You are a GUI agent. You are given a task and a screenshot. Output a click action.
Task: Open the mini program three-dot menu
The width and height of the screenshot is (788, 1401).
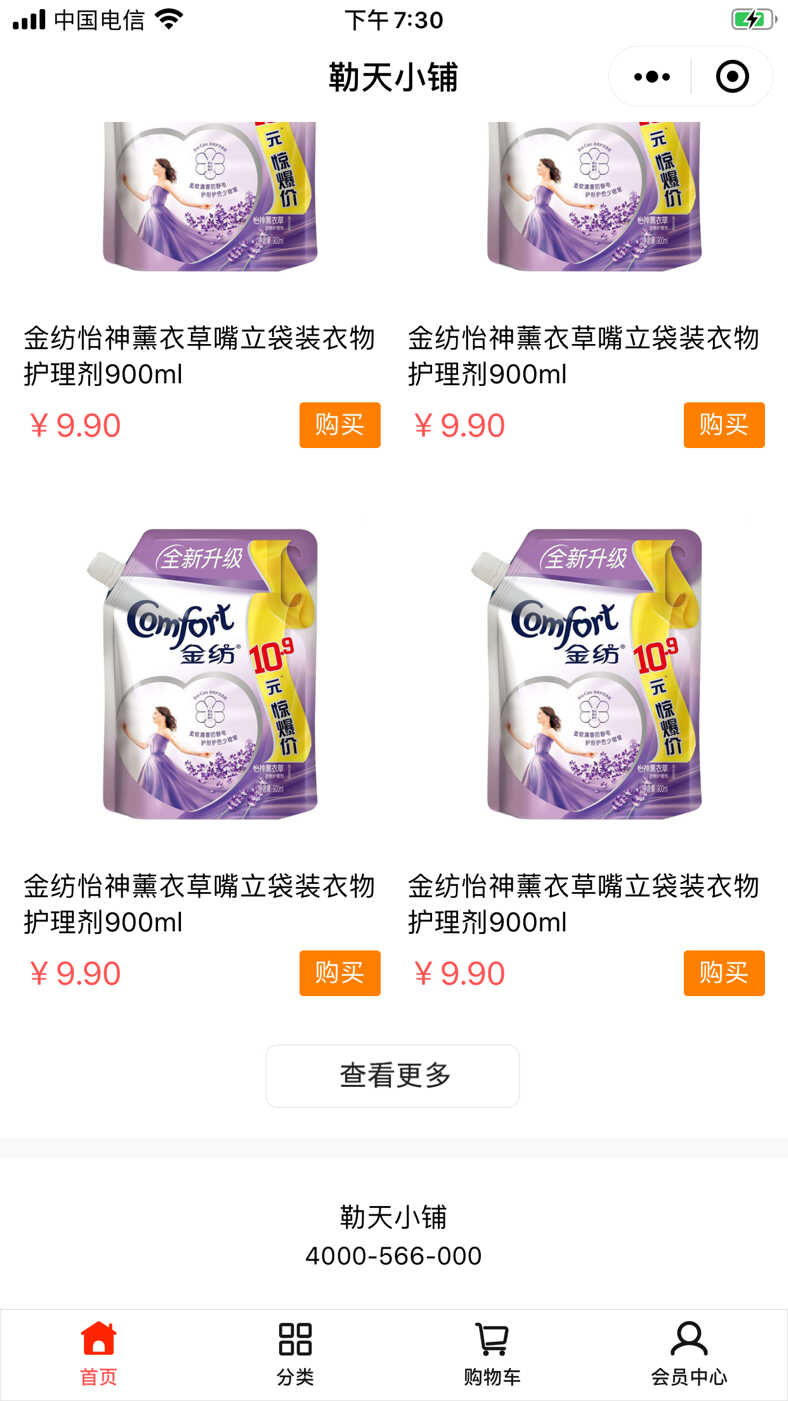(652, 77)
